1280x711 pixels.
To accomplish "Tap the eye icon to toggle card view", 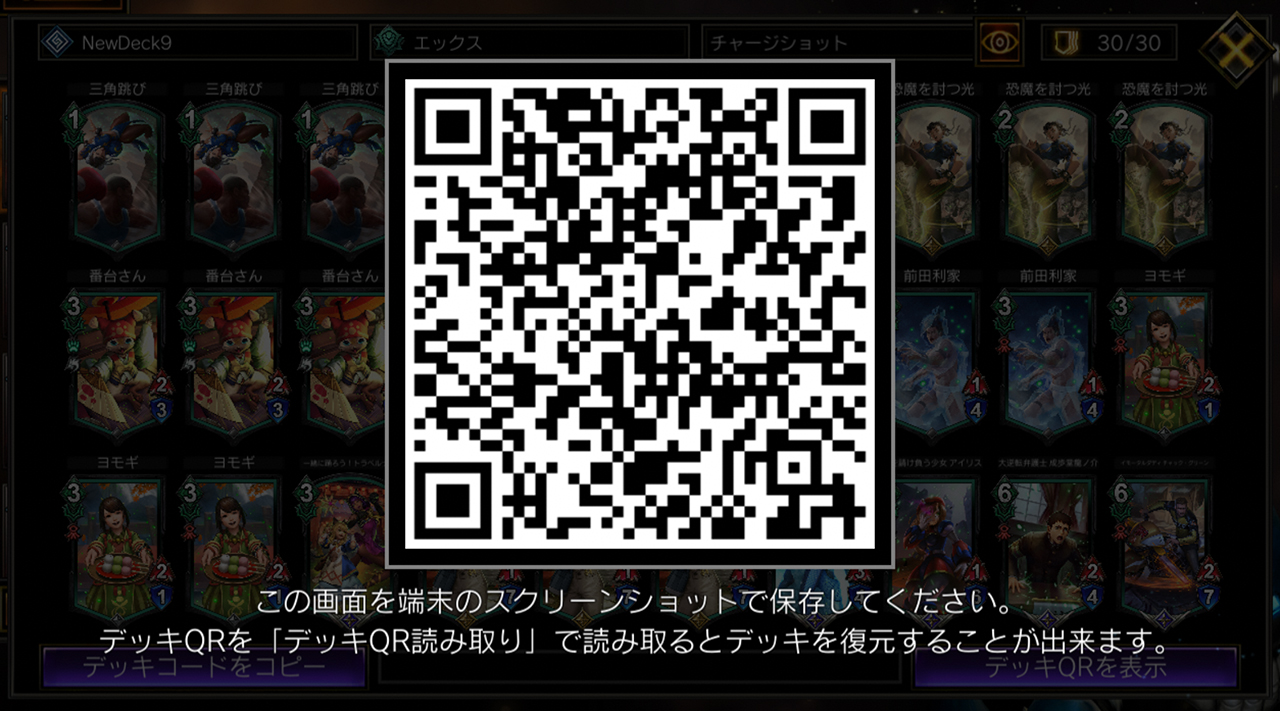I will 999,42.
